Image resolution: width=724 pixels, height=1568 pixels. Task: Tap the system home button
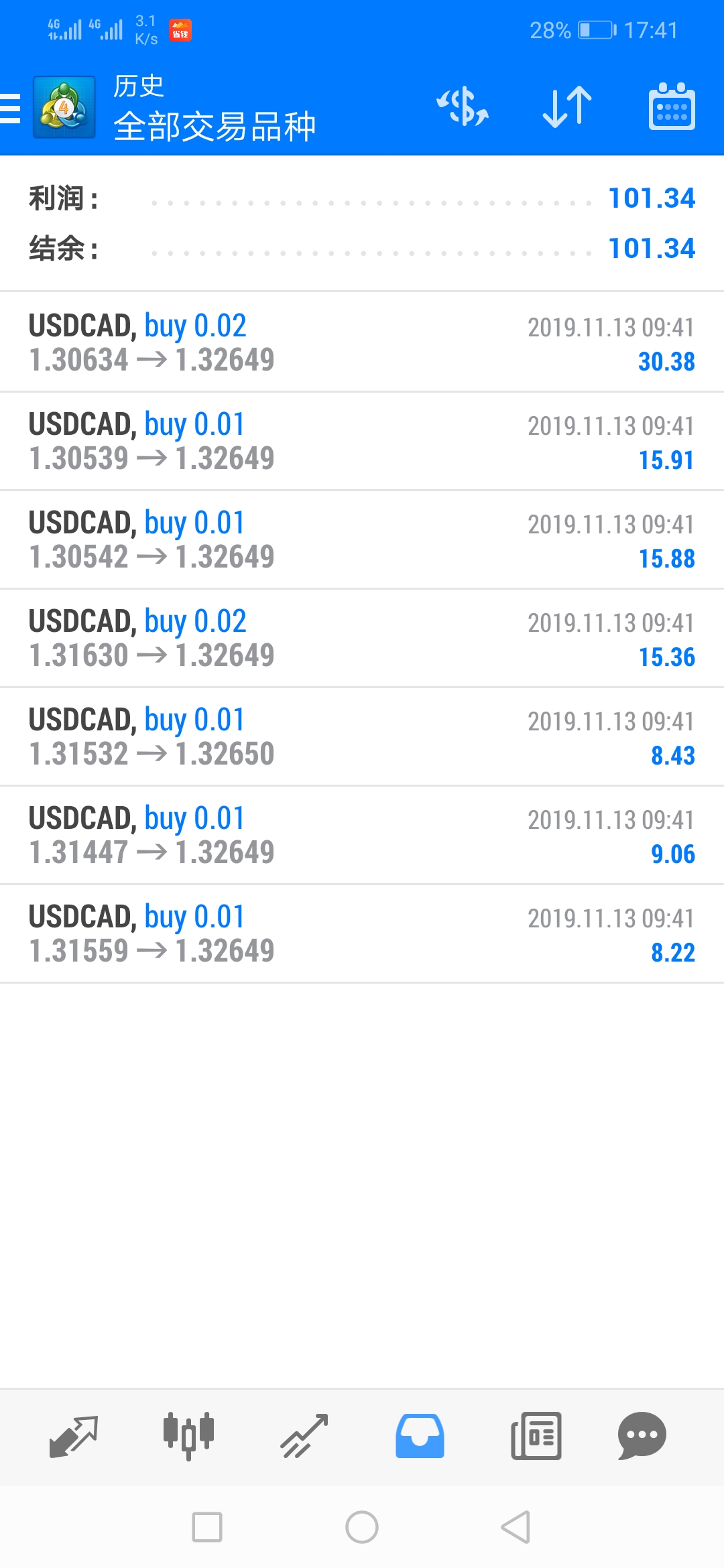click(x=362, y=1527)
